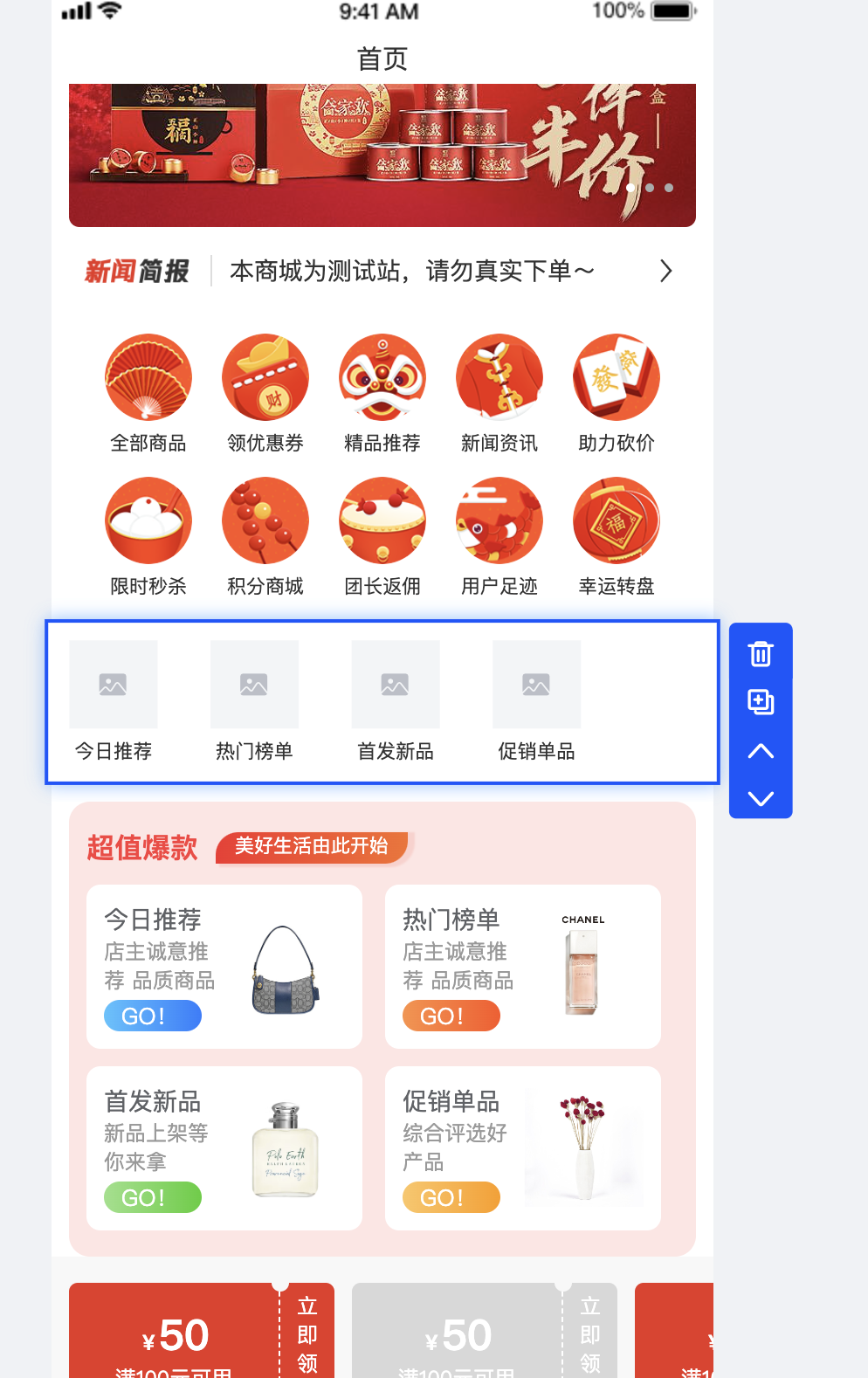Tap GO! on 首发新品 card
This screenshot has height=1378, width=868.
pyautogui.click(x=153, y=1197)
